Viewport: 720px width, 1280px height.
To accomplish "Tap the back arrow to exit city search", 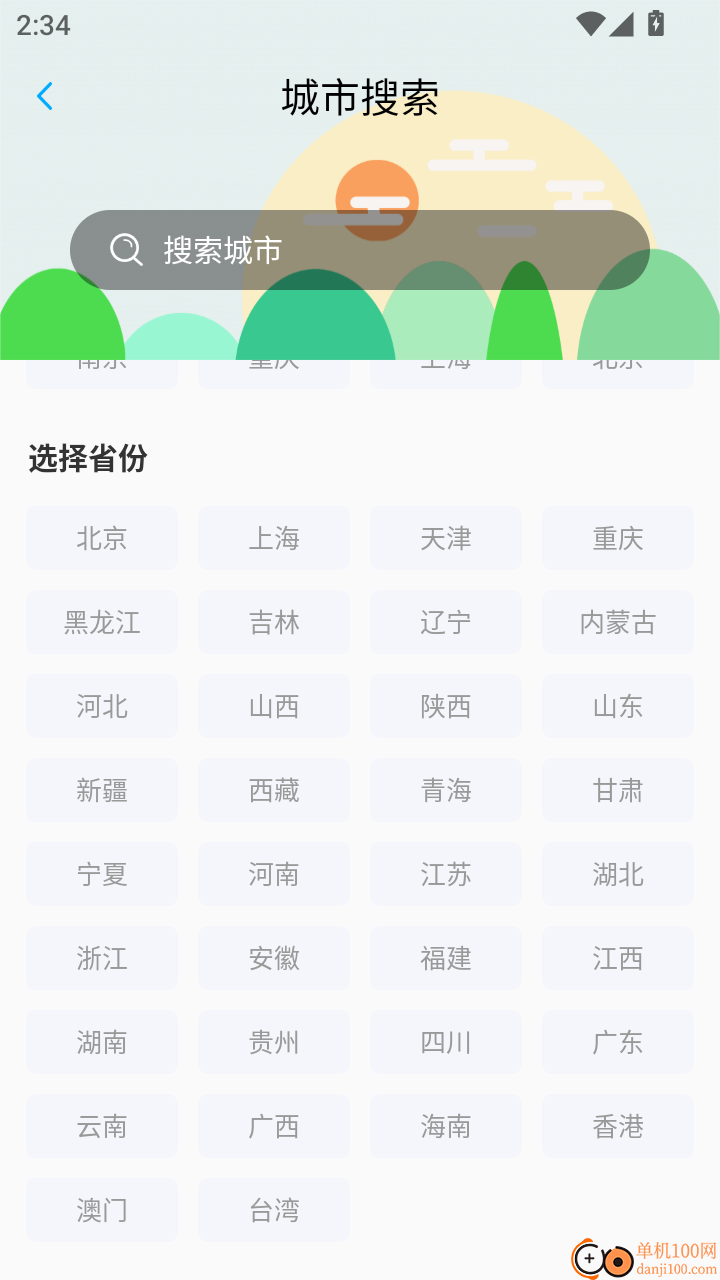I will tap(44, 96).
